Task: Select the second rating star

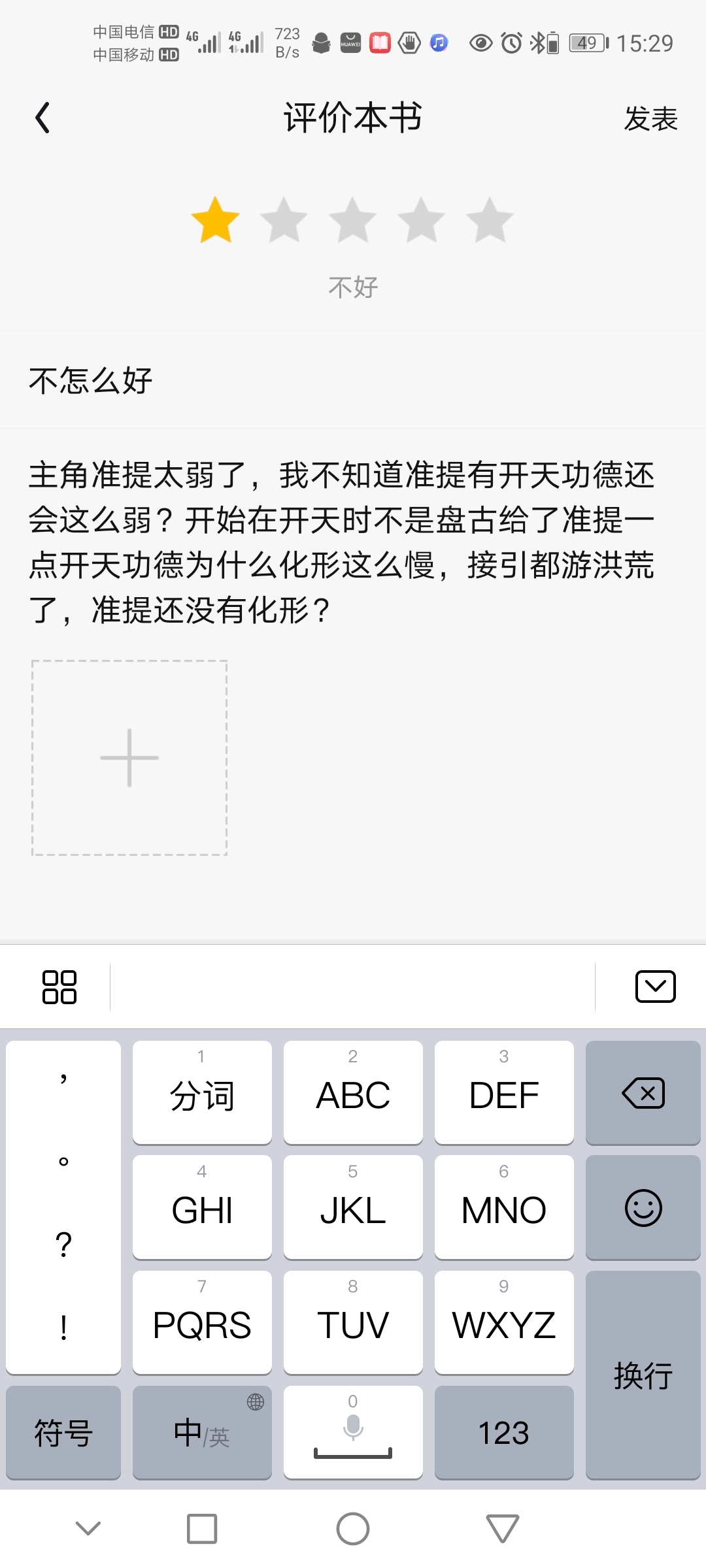Action: pyautogui.click(x=284, y=220)
